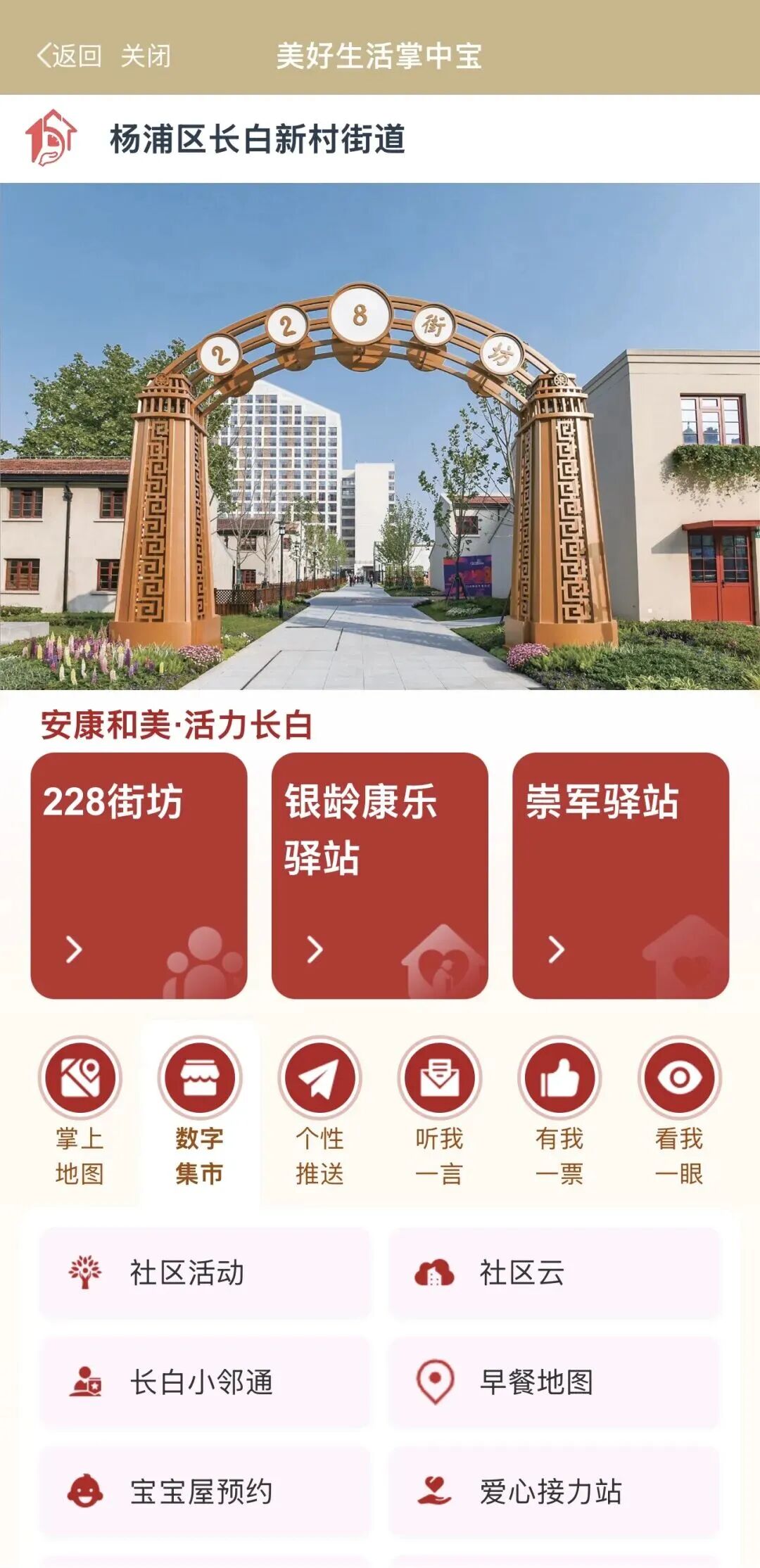Select 数字集市
Viewport: 760px width, 1568px height.
point(200,1111)
